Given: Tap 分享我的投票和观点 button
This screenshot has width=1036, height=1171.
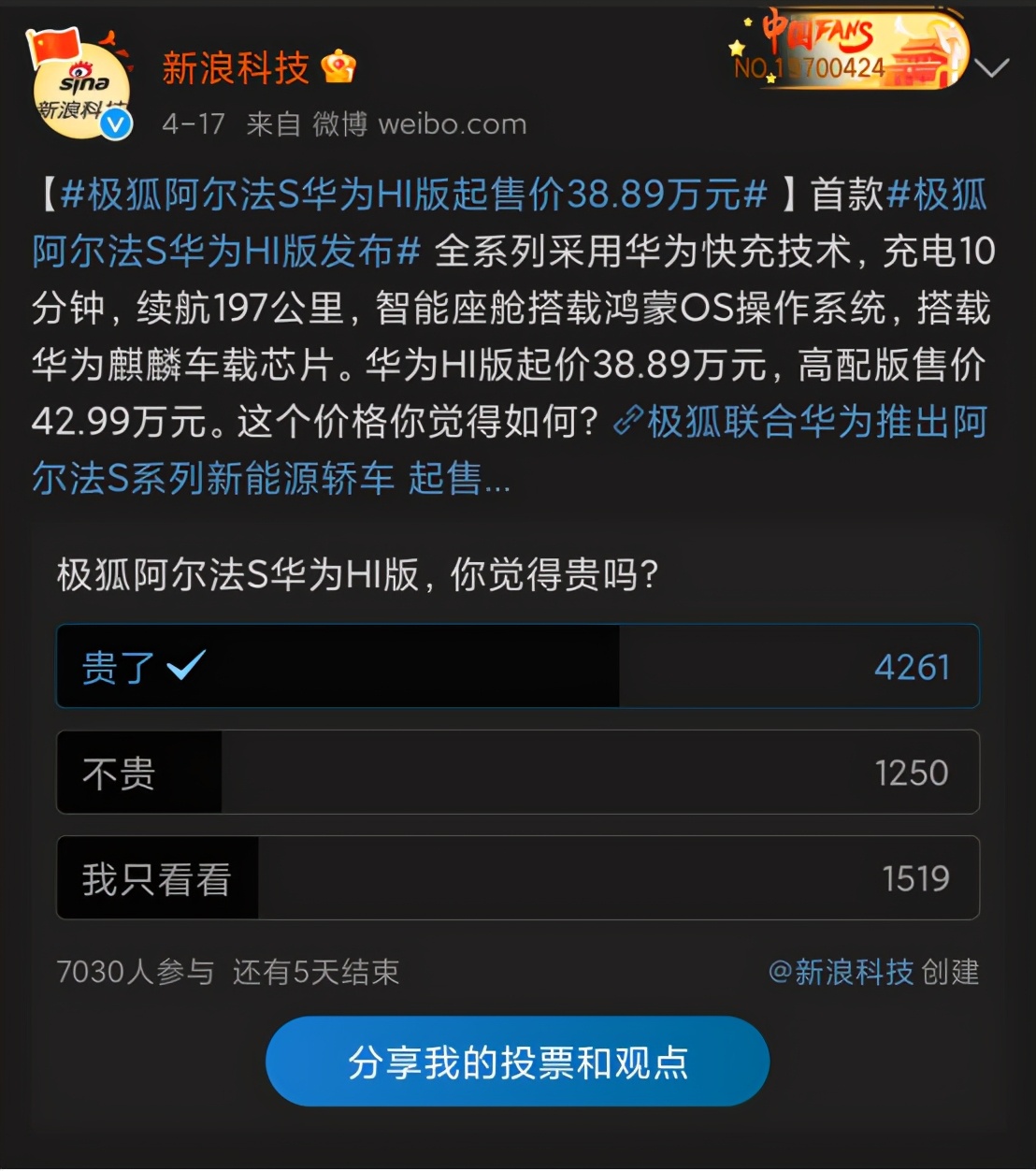Looking at the screenshot, I should pyautogui.click(x=517, y=1063).
